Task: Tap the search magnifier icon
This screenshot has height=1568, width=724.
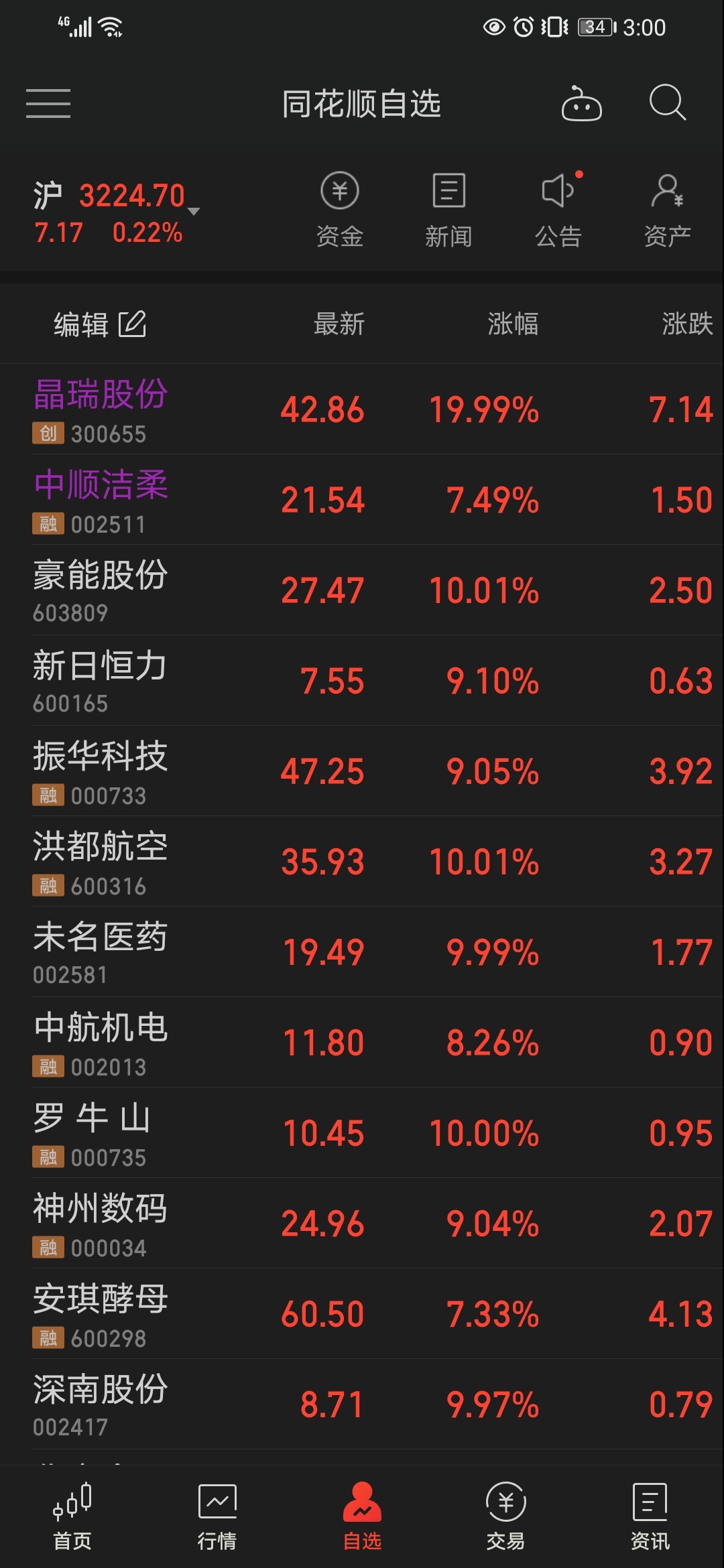Action: [x=668, y=103]
